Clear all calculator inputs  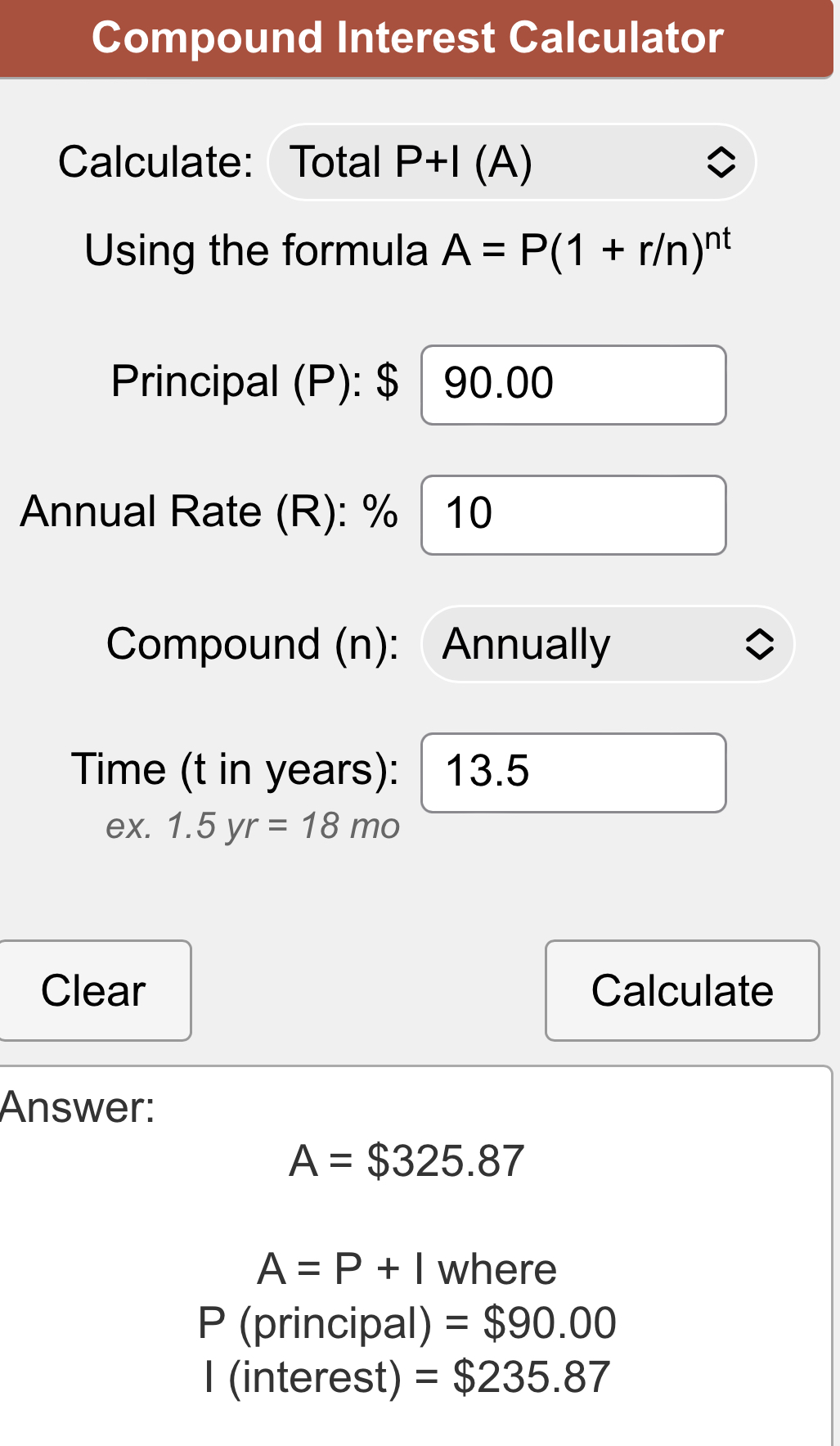(x=94, y=990)
